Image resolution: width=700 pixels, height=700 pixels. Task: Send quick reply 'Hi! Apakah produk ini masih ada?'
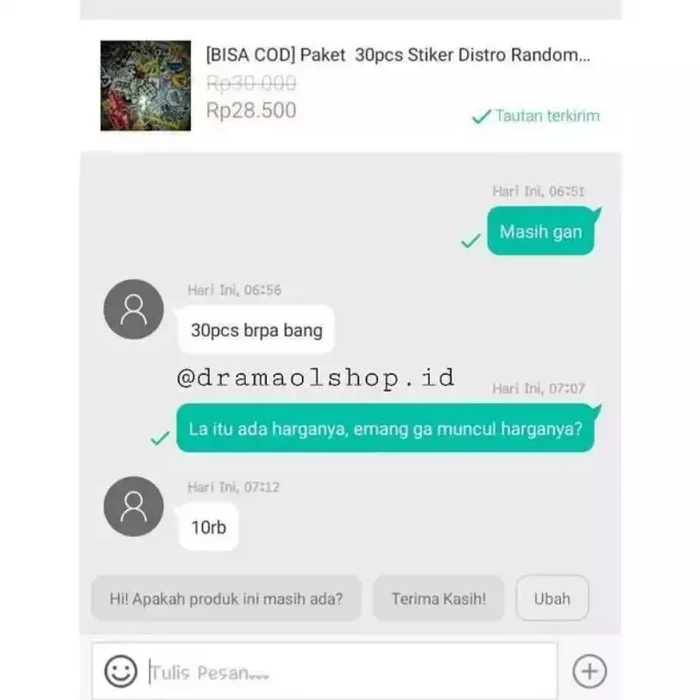click(226, 599)
